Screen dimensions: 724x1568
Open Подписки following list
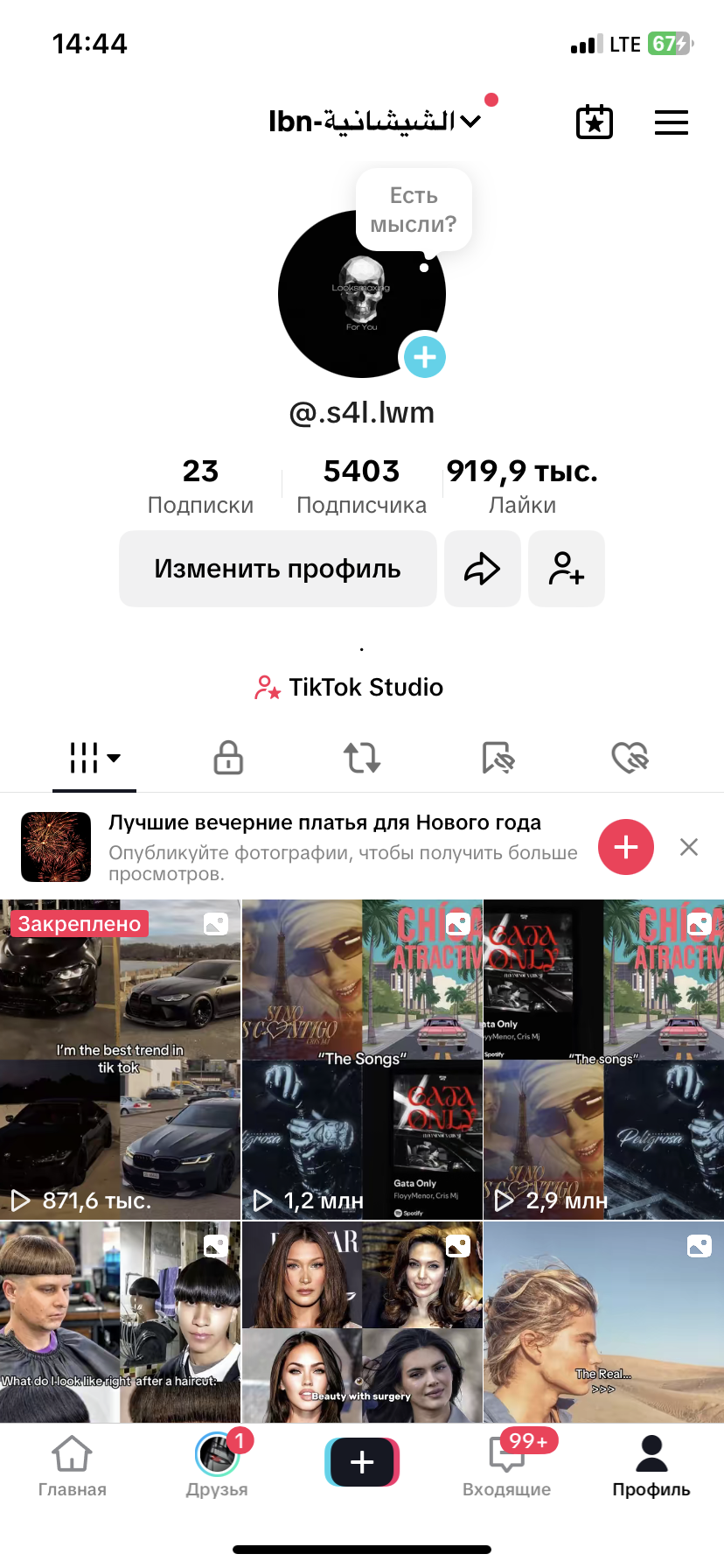pos(200,486)
